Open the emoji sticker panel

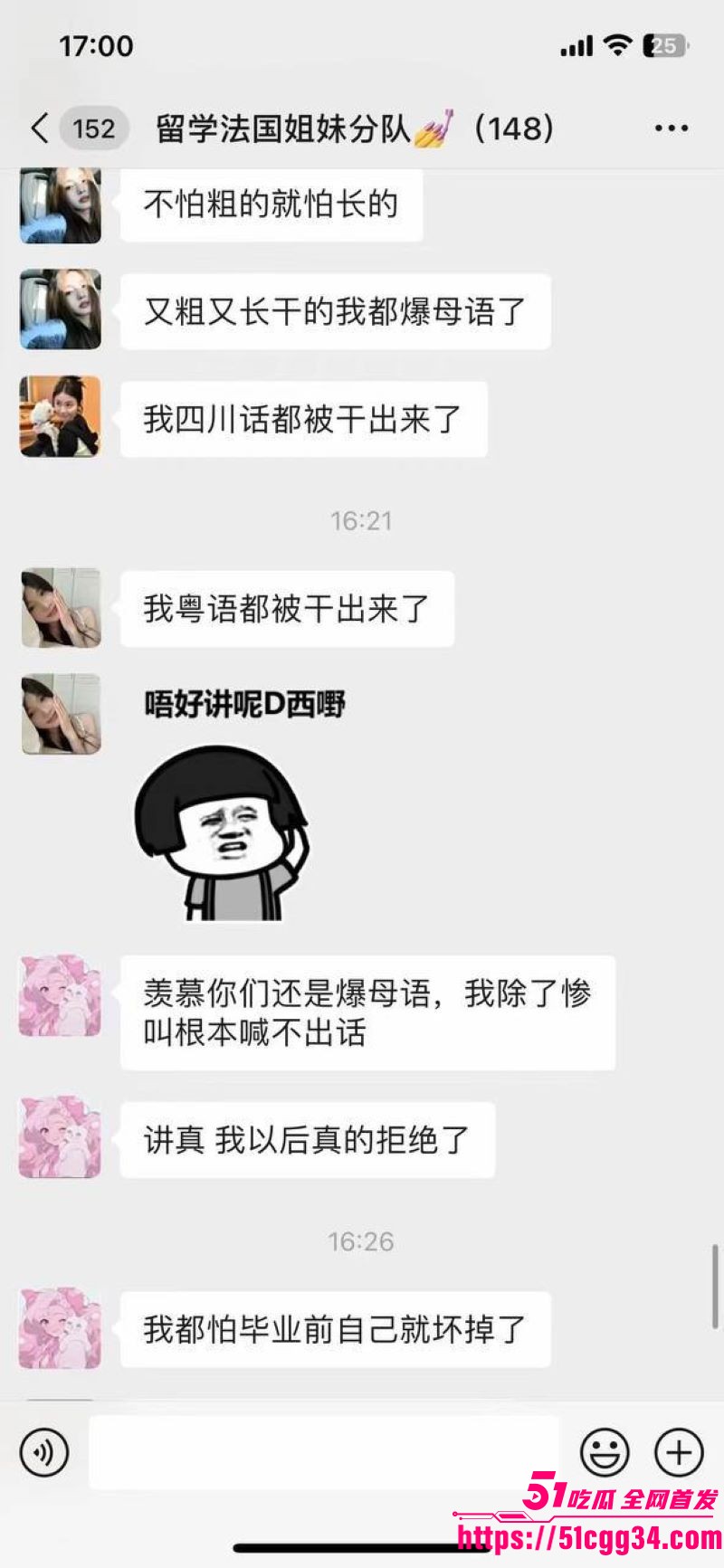tap(605, 1452)
